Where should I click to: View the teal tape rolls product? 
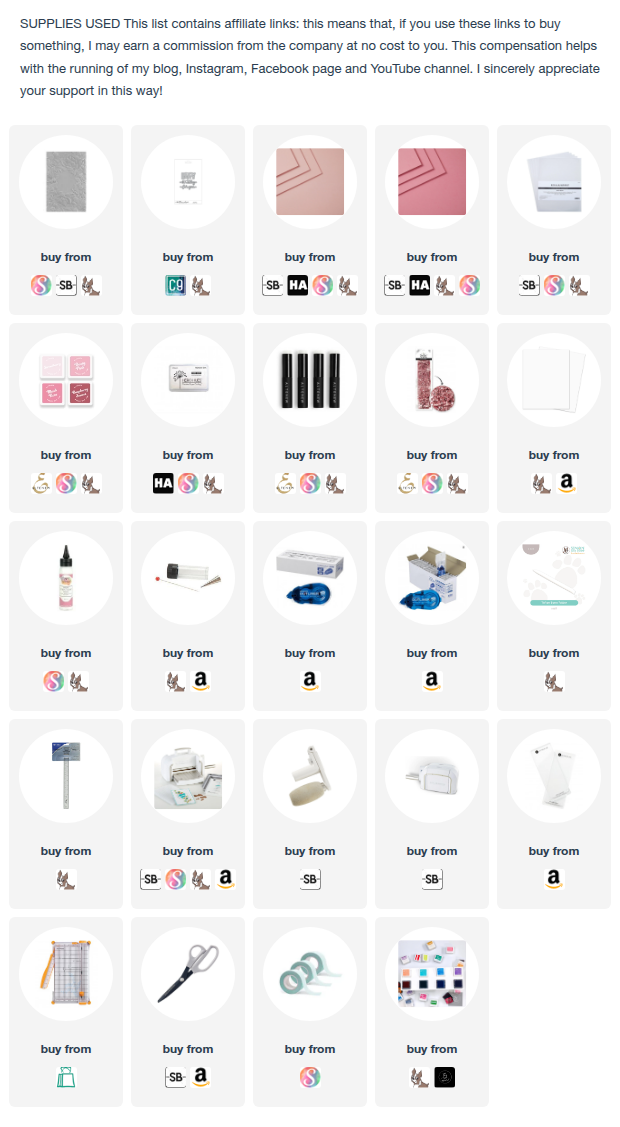310,974
